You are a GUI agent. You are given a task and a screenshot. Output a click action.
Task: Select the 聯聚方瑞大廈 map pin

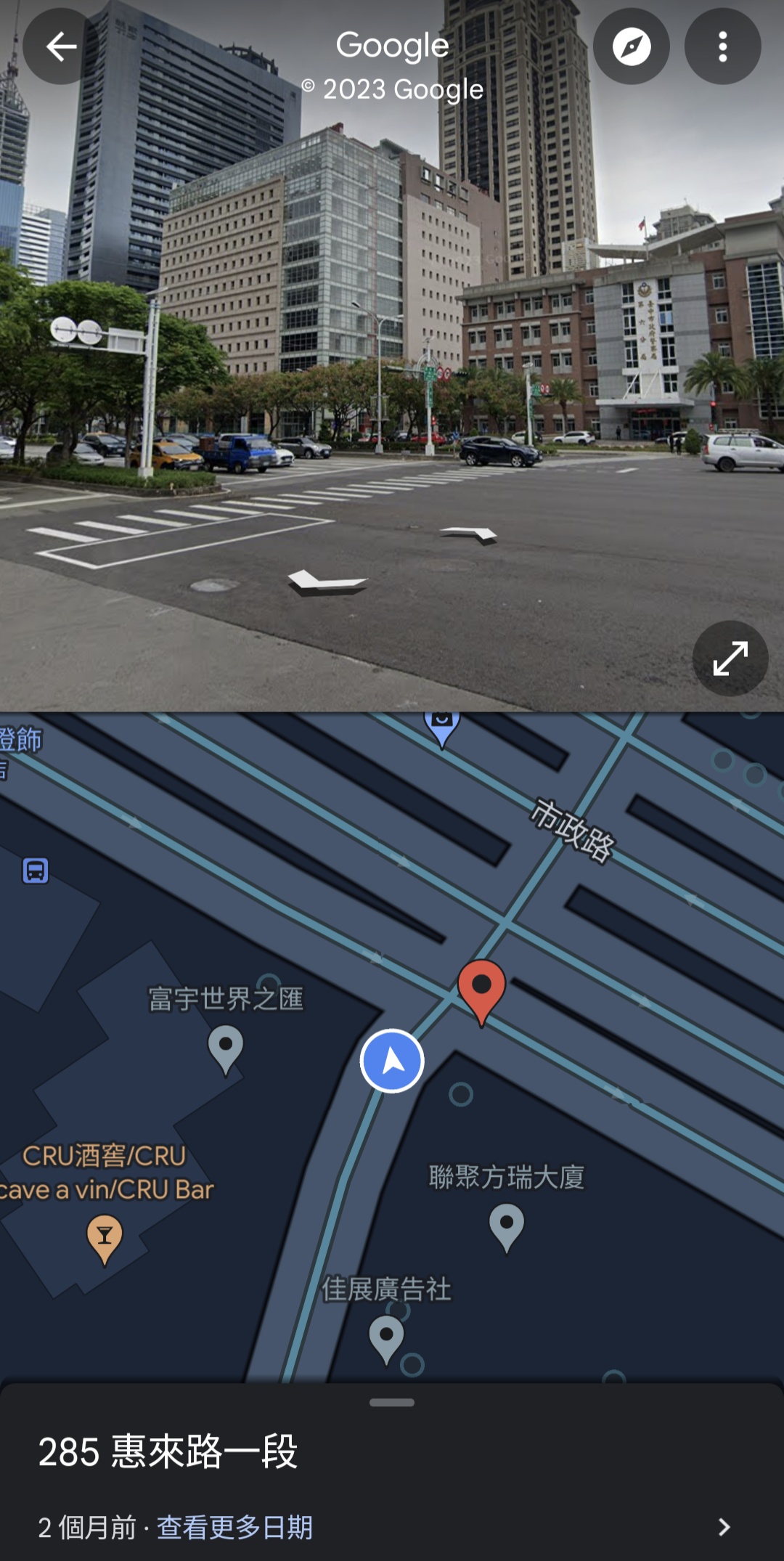pyautogui.click(x=507, y=1225)
